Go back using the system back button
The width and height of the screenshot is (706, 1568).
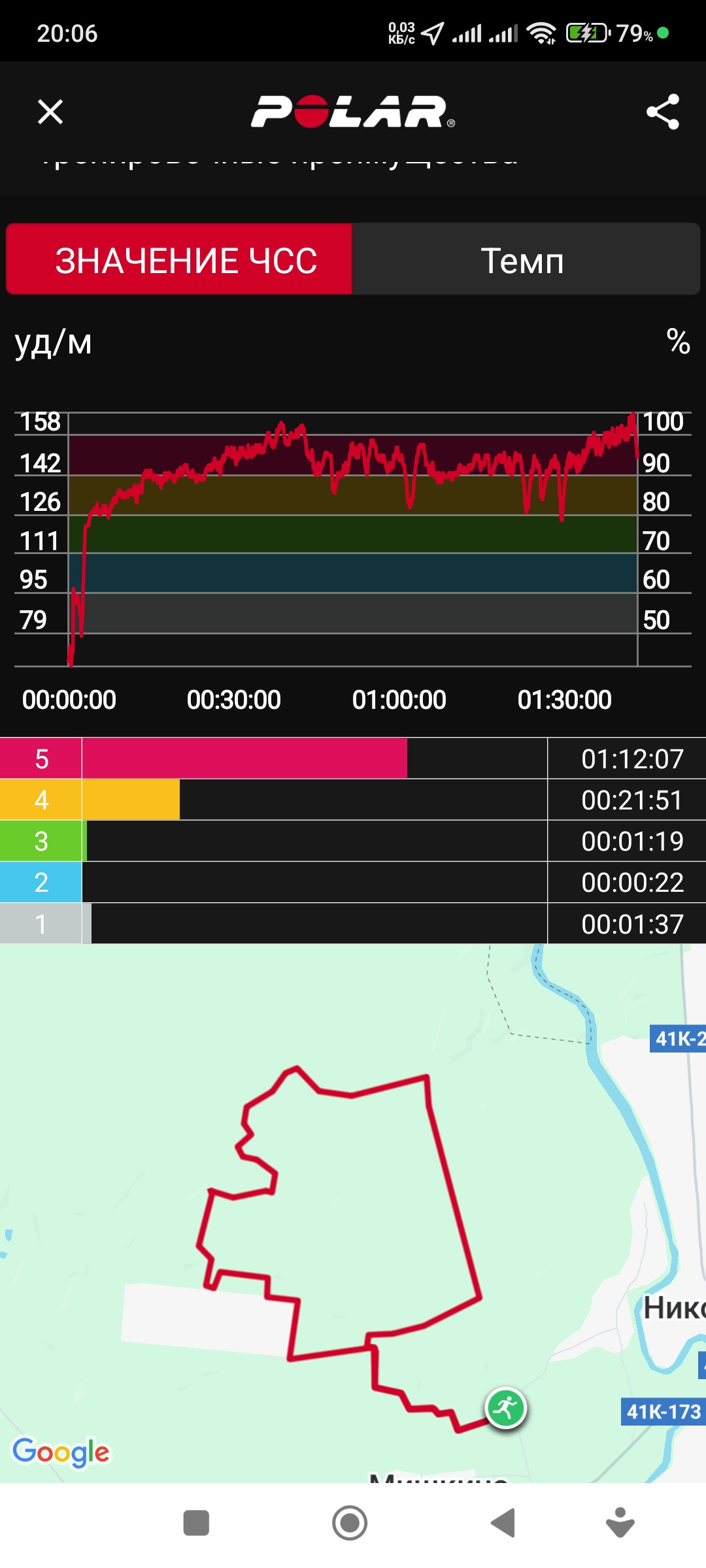(x=503, y=1523)
